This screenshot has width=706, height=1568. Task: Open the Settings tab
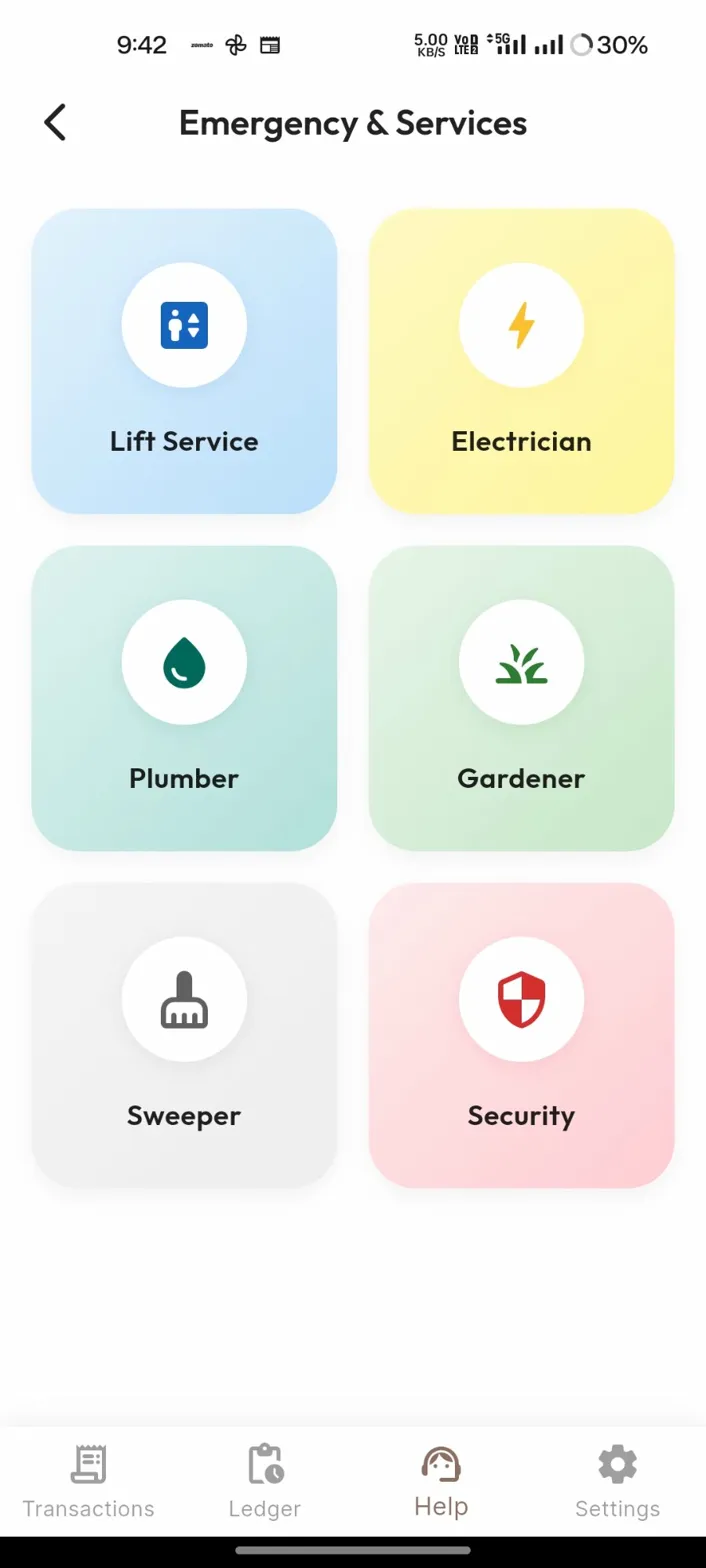pos(617,1481)
